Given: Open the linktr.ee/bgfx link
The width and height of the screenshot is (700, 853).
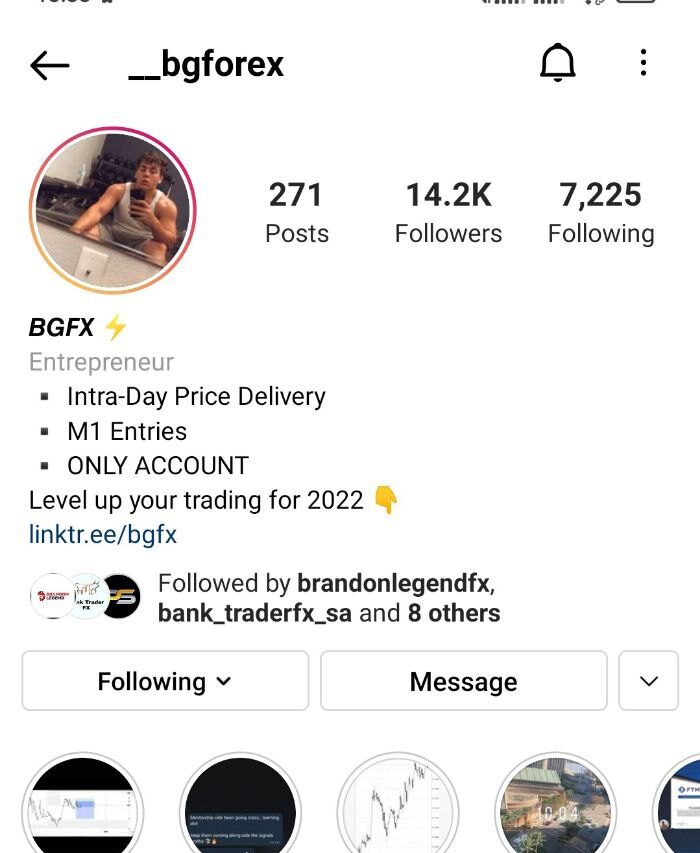Looking at the screenshot, I should pyautogui.click(x=103, y=534).
